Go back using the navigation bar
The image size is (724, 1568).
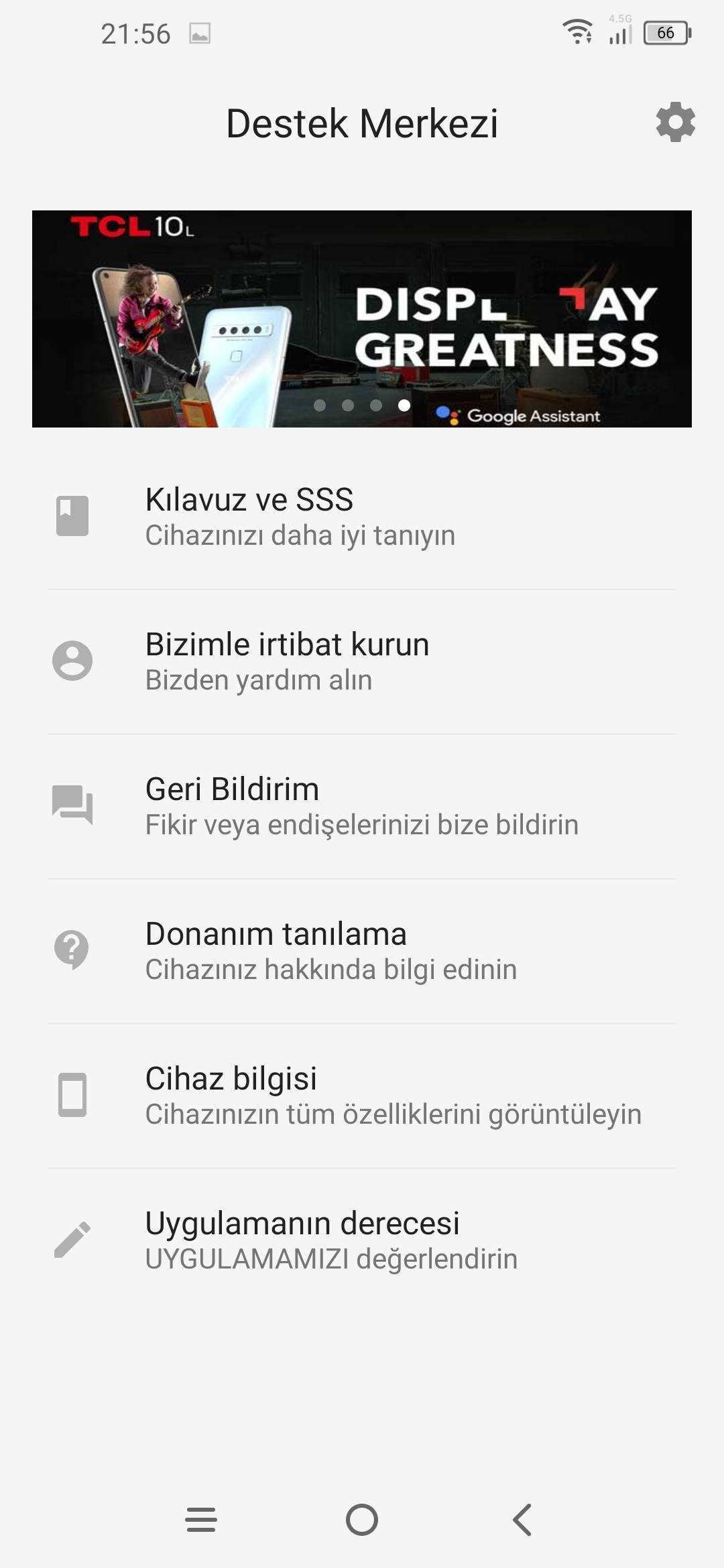[x=522, y=1519]
